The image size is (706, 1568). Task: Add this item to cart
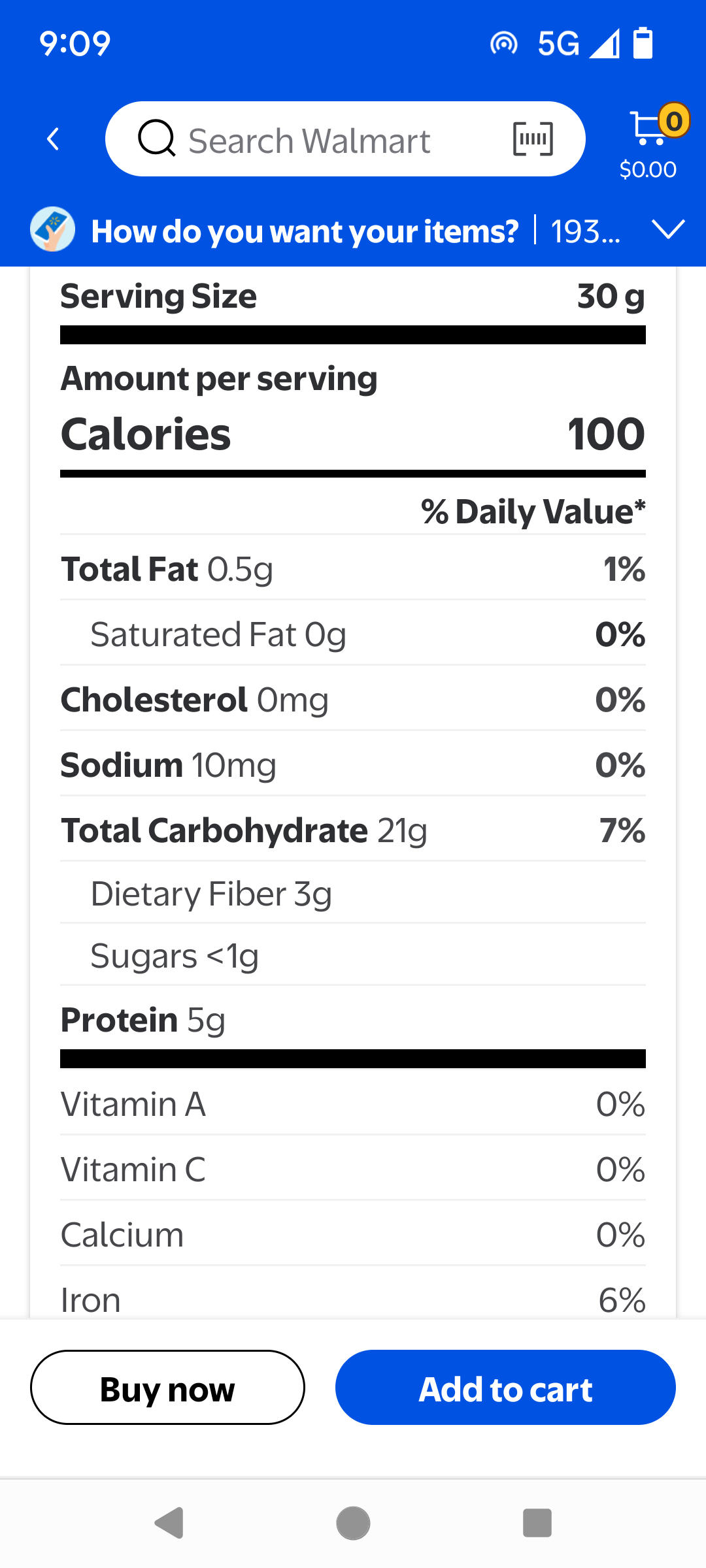(x=505, y=1387)
